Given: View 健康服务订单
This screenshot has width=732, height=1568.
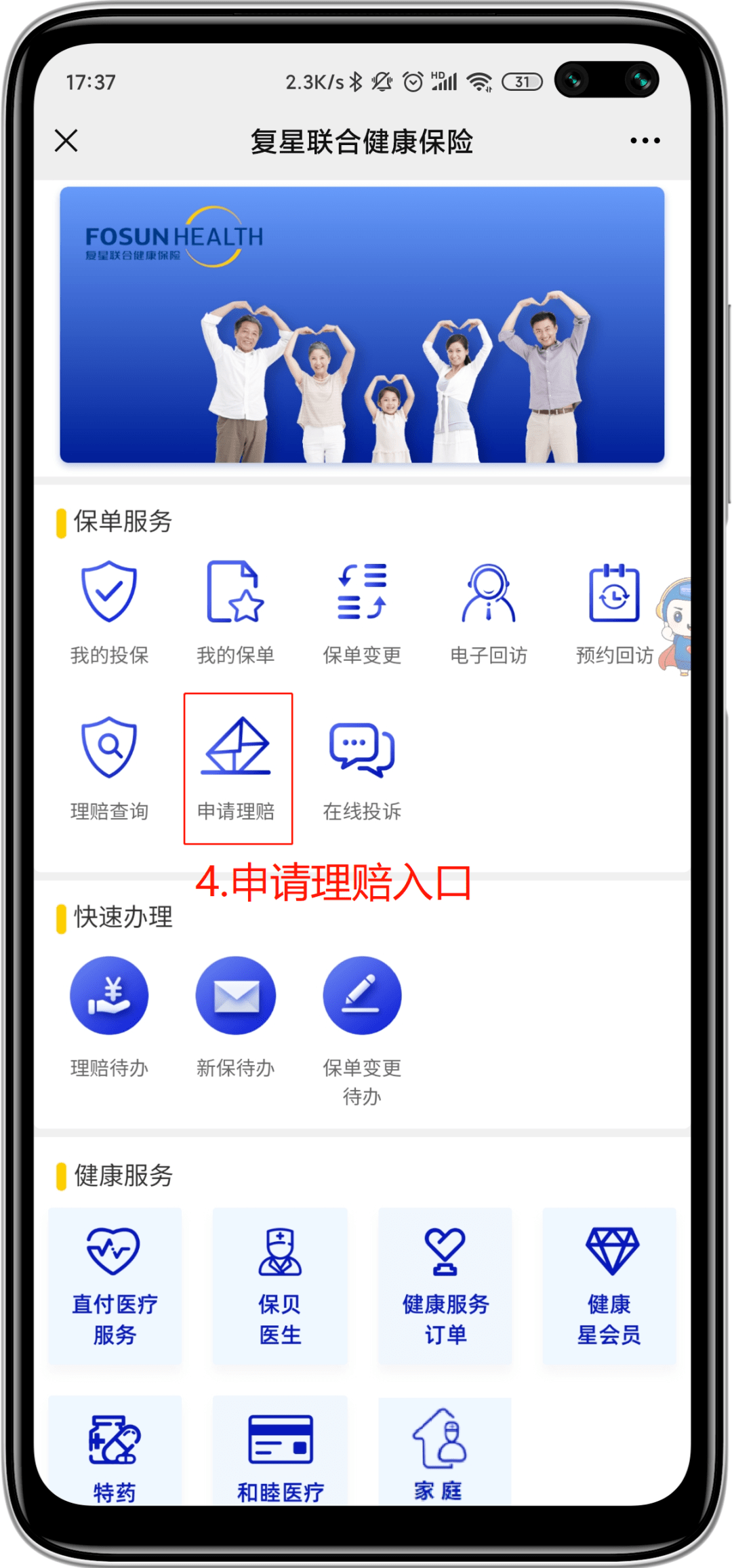Looking at the screenshot, I should [445, 1285].
